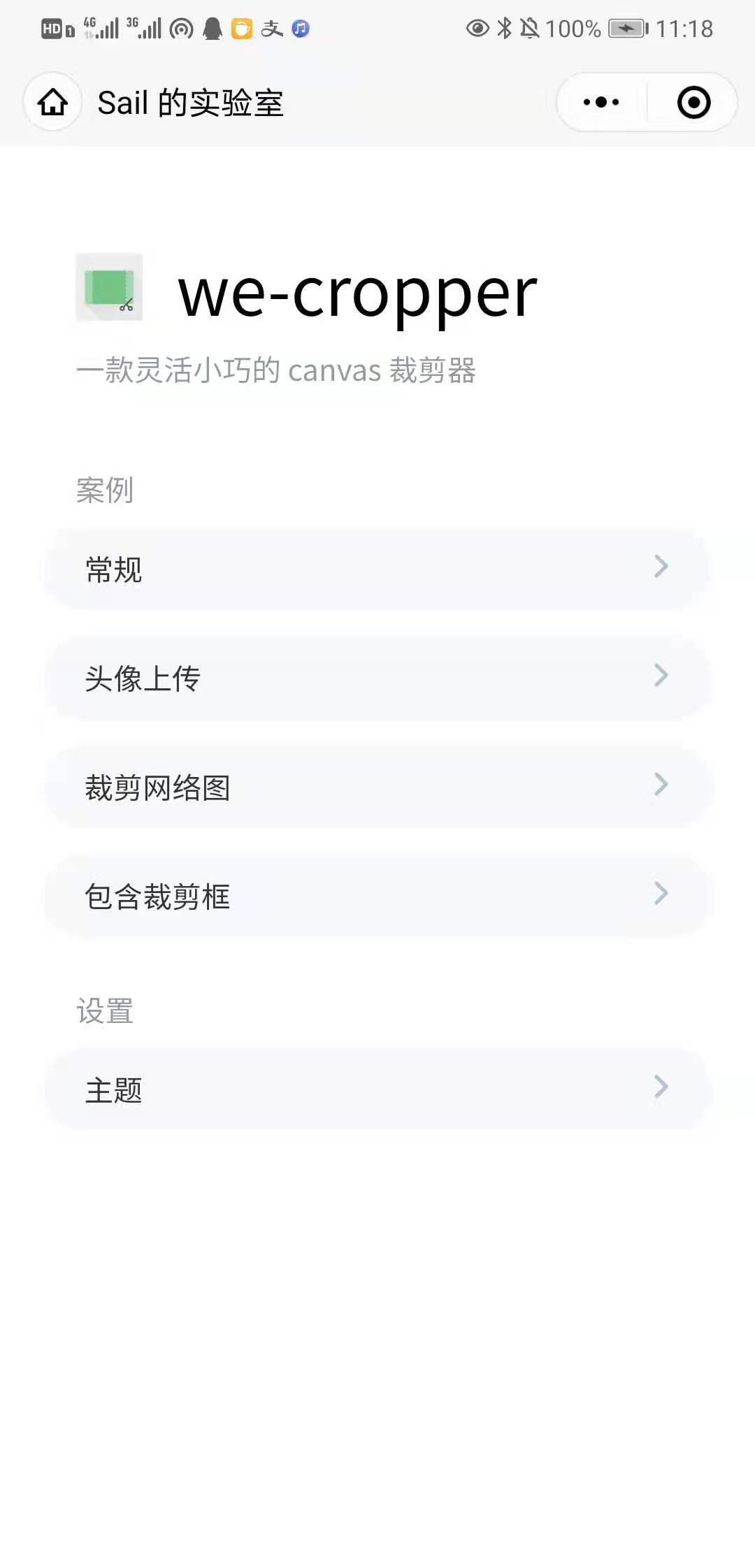The image size is (755, 1568).
Task: Open the 常规 example
Action: coord(377,569)
